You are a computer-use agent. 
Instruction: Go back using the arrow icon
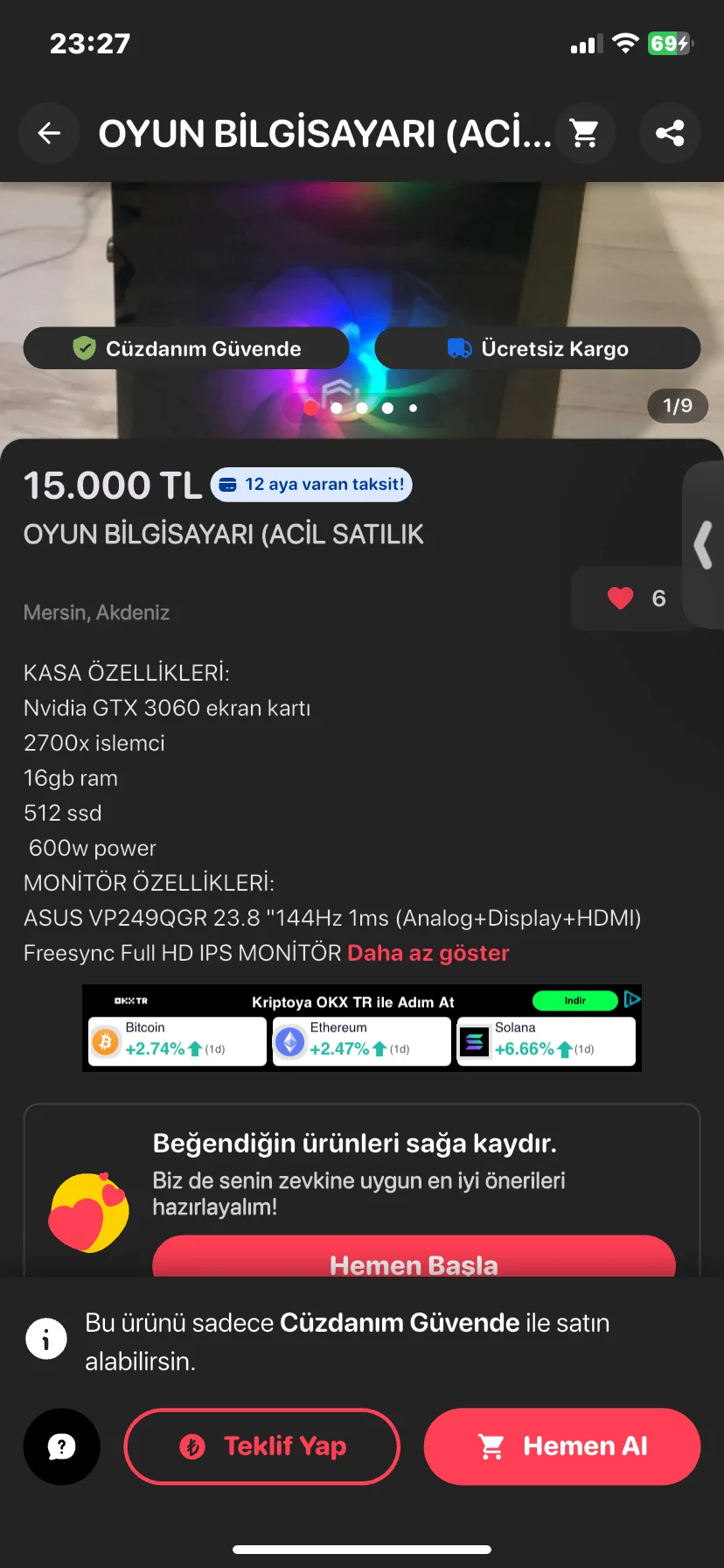(x=49, y=133)
